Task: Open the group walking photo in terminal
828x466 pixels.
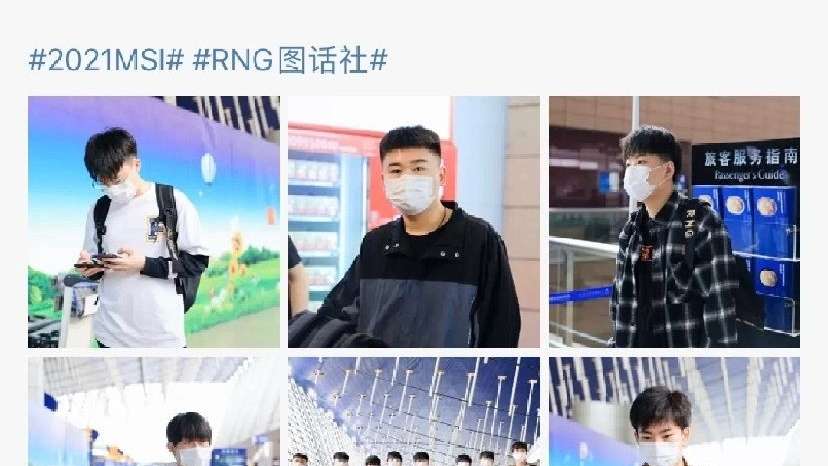Action: click(414, 412)
